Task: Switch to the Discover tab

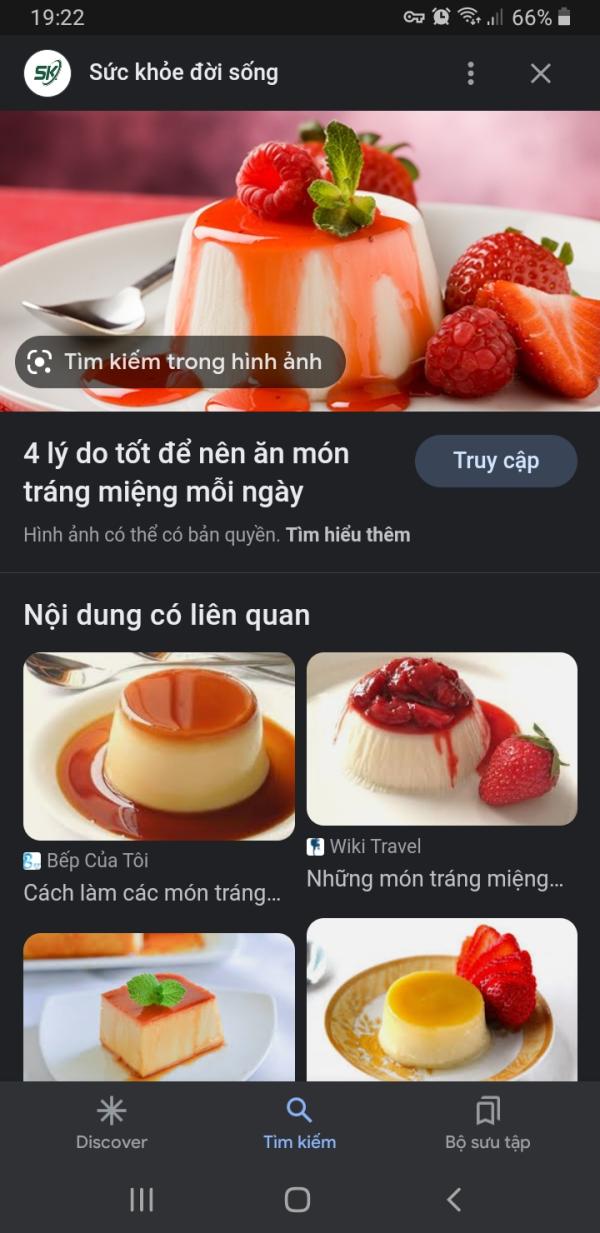Action: point(111,1123)
